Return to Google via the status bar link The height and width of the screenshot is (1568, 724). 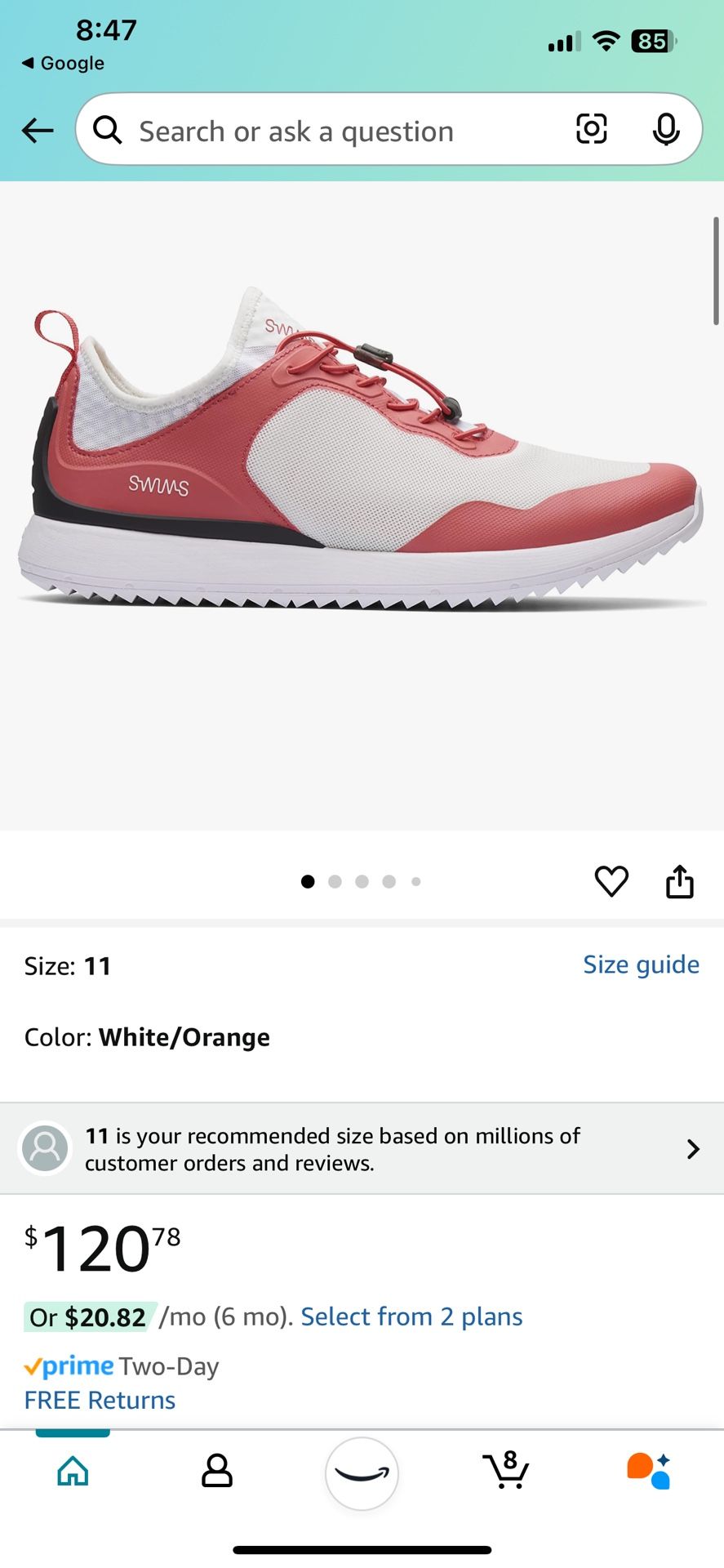click(x=61, y=63)
